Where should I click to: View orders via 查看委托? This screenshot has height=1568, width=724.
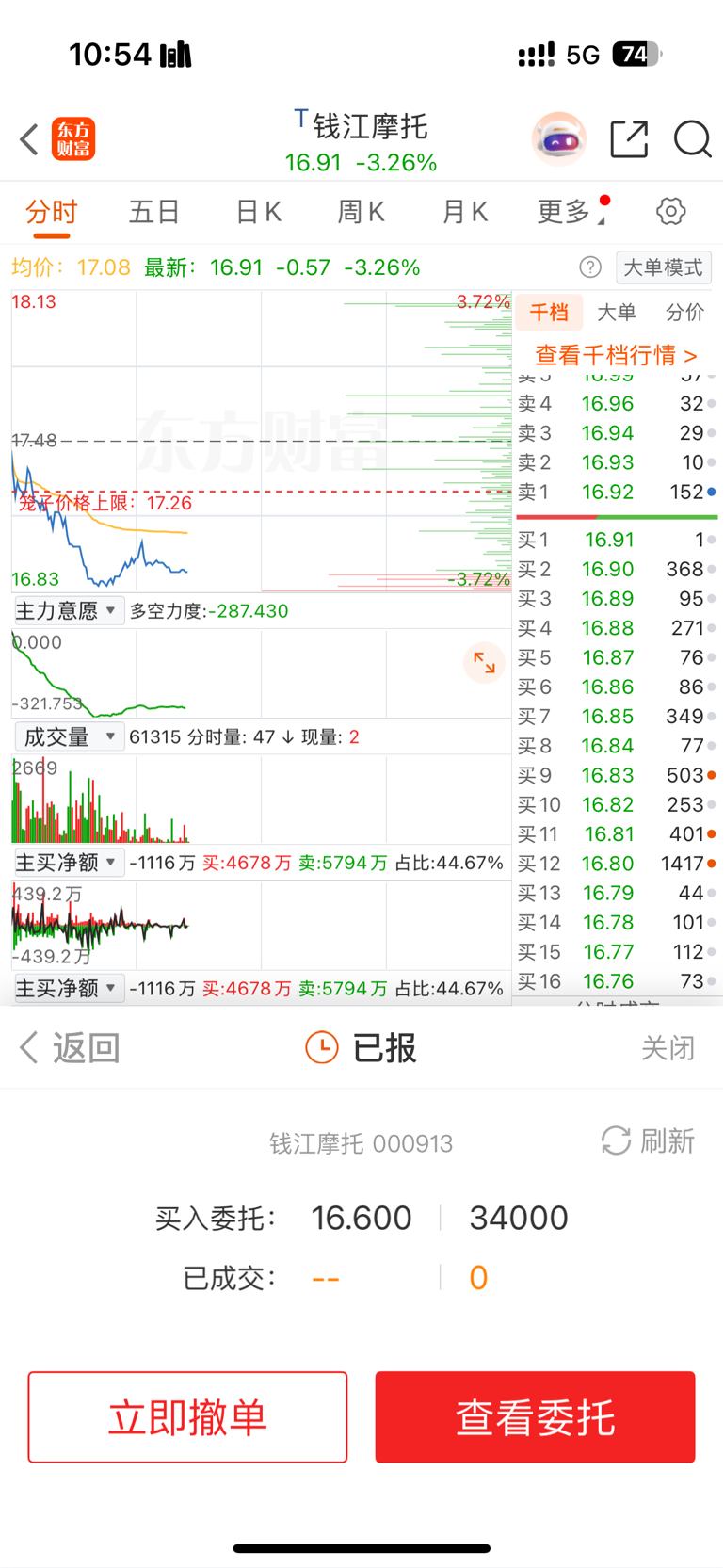pyautogui.click(x=535, y=1416)
